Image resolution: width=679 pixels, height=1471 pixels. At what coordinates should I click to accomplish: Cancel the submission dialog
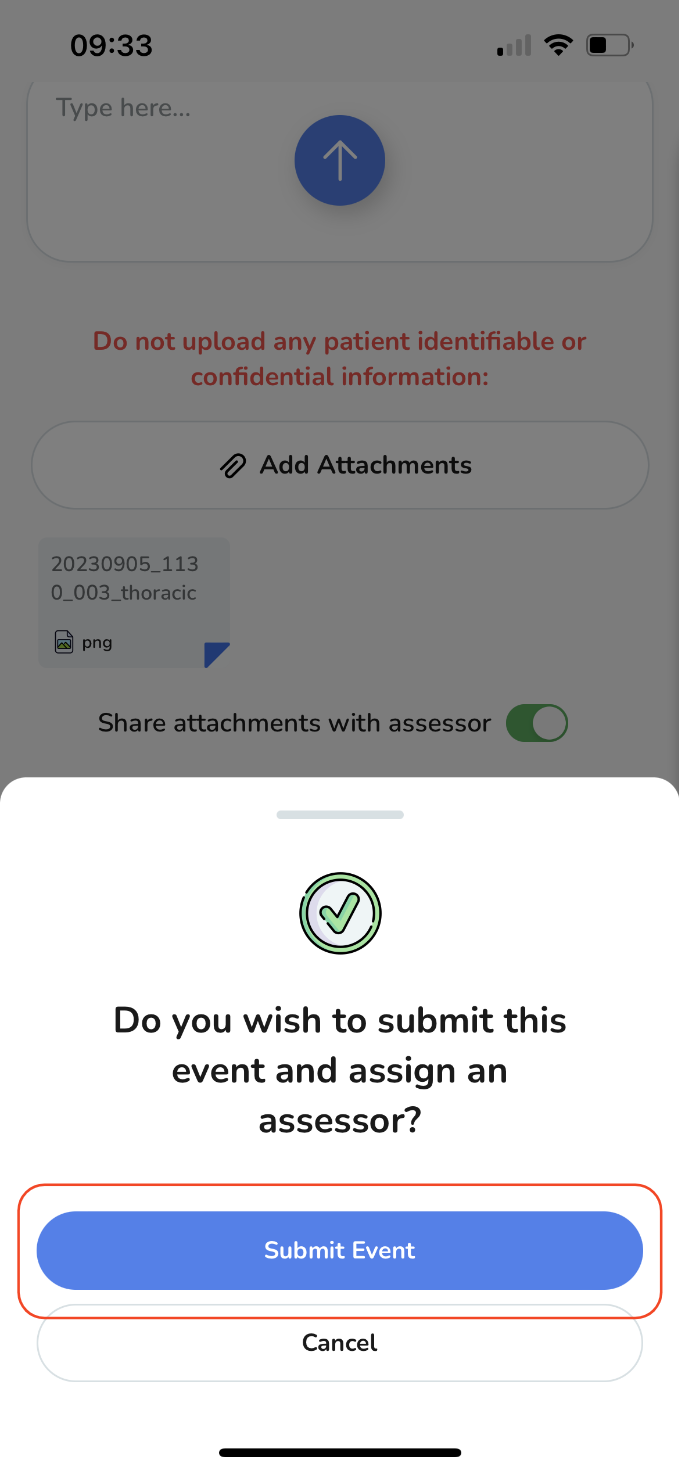[339, 1342]
